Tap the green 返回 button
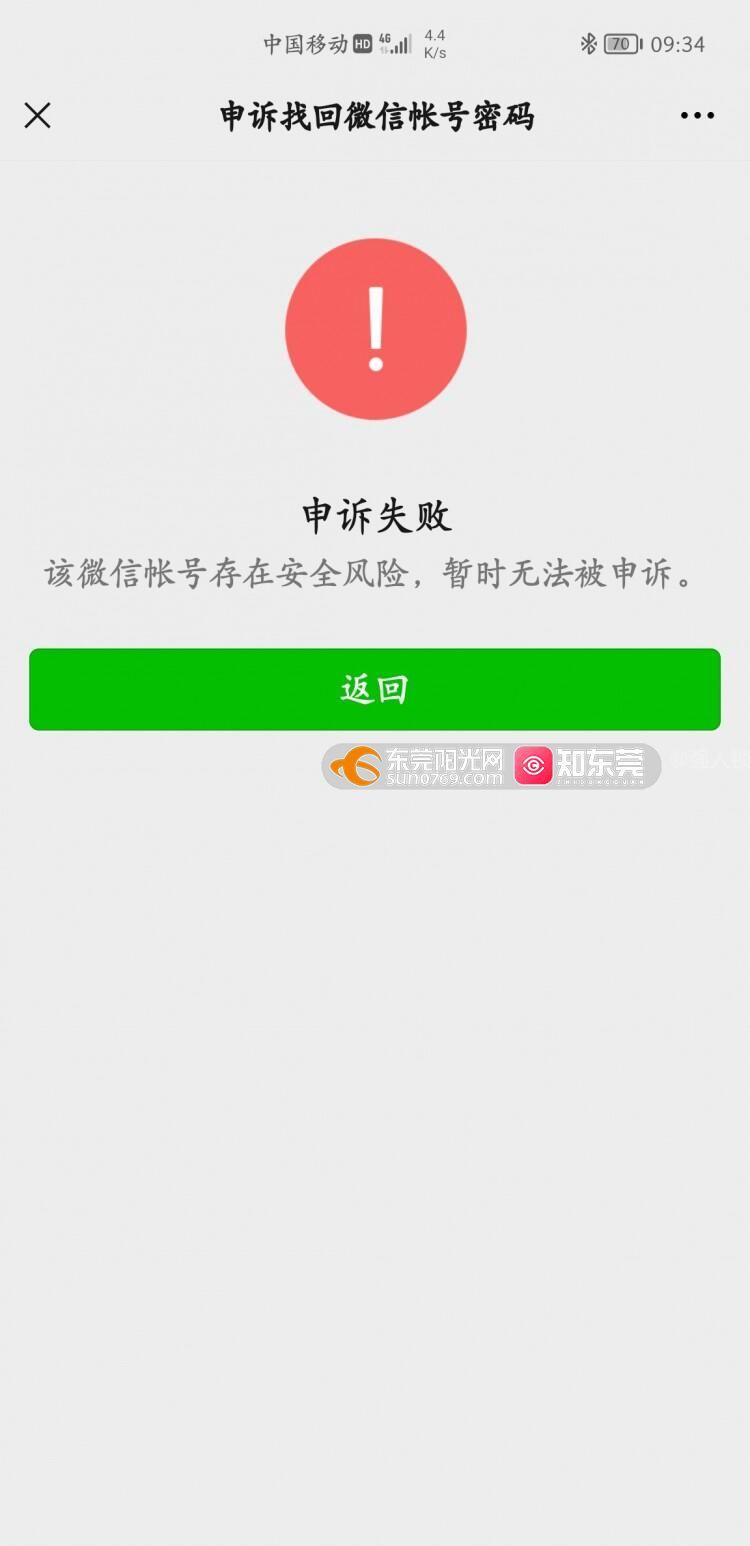The width and height of the screenshot is (750, 1546). [x=374, y=689]
